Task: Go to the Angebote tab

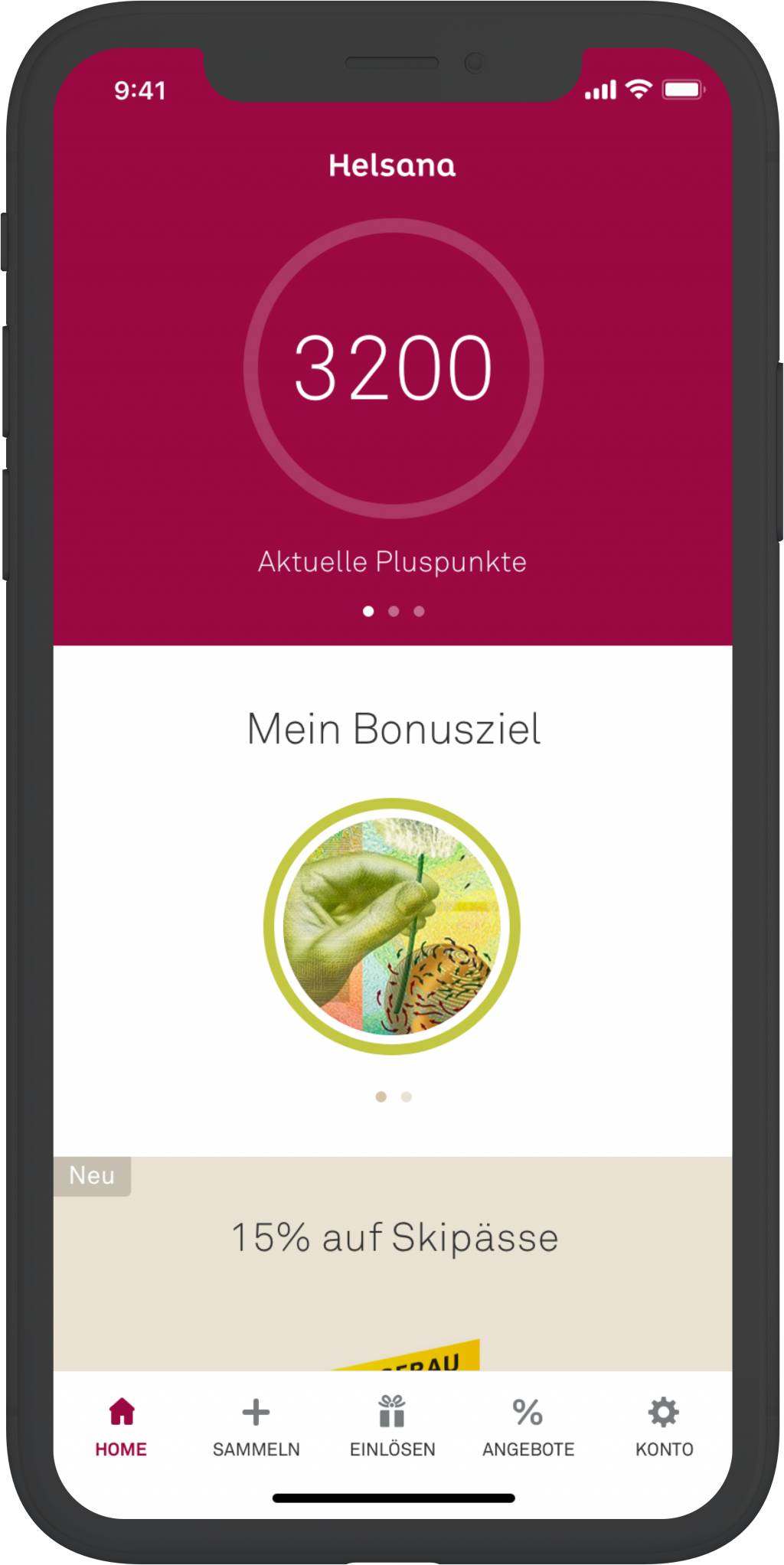Action: click(528, 1427)
